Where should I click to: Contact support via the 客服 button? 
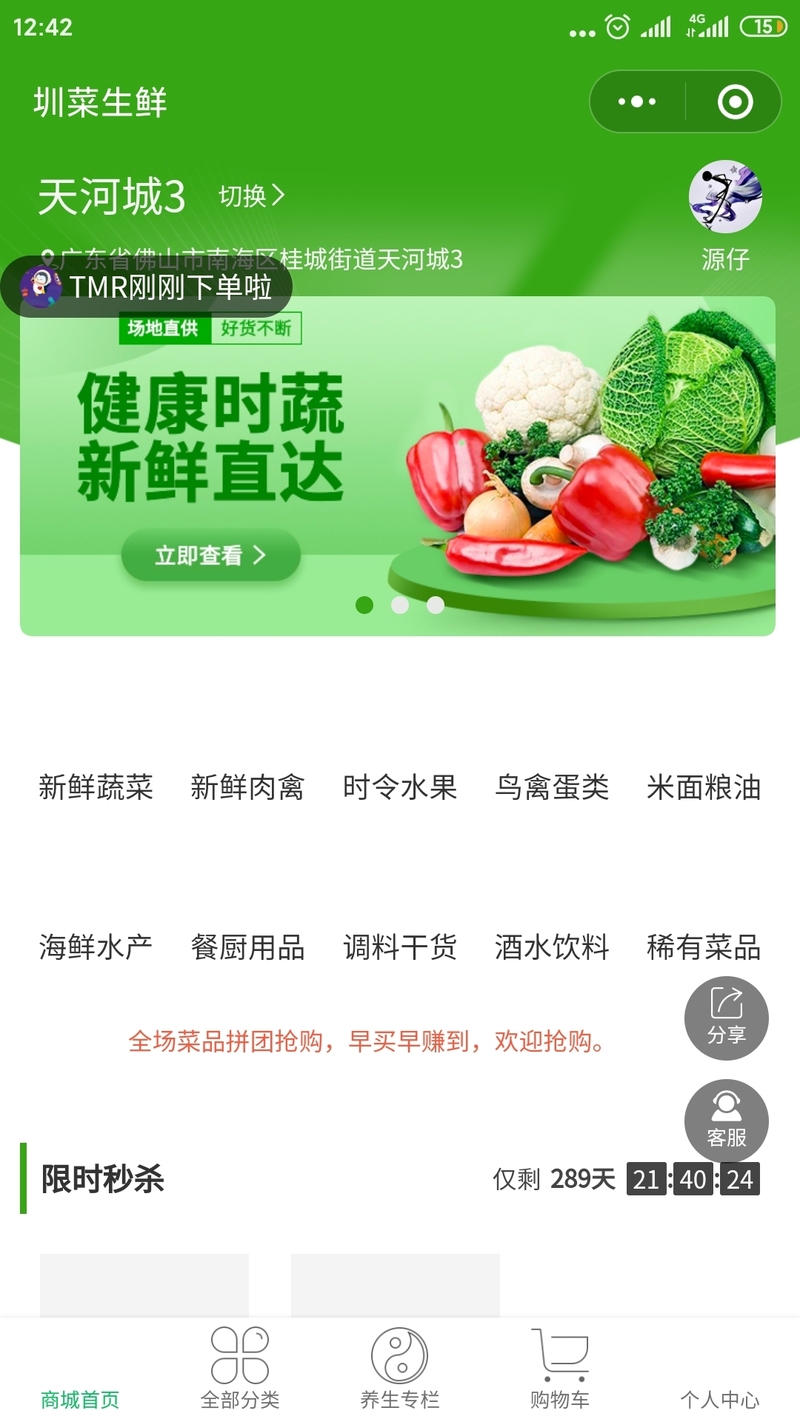point(726,1121)
